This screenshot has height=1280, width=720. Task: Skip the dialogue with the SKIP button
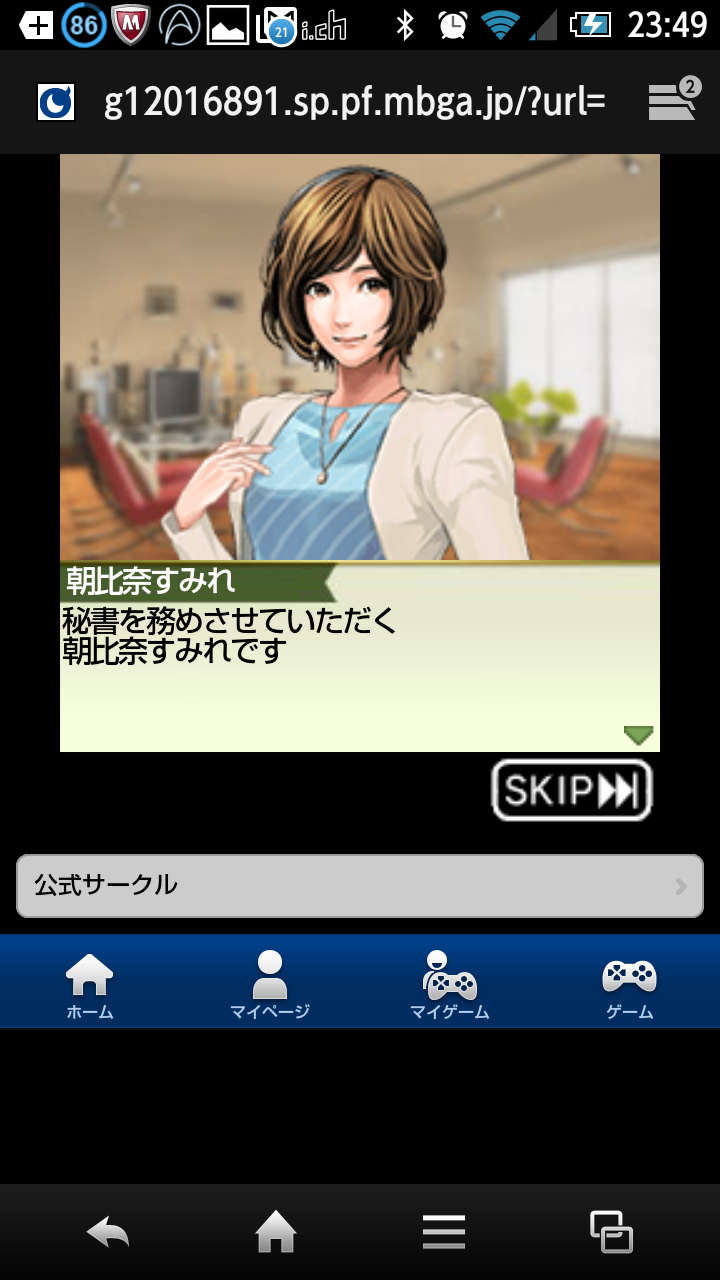click(x=571, y=791)
